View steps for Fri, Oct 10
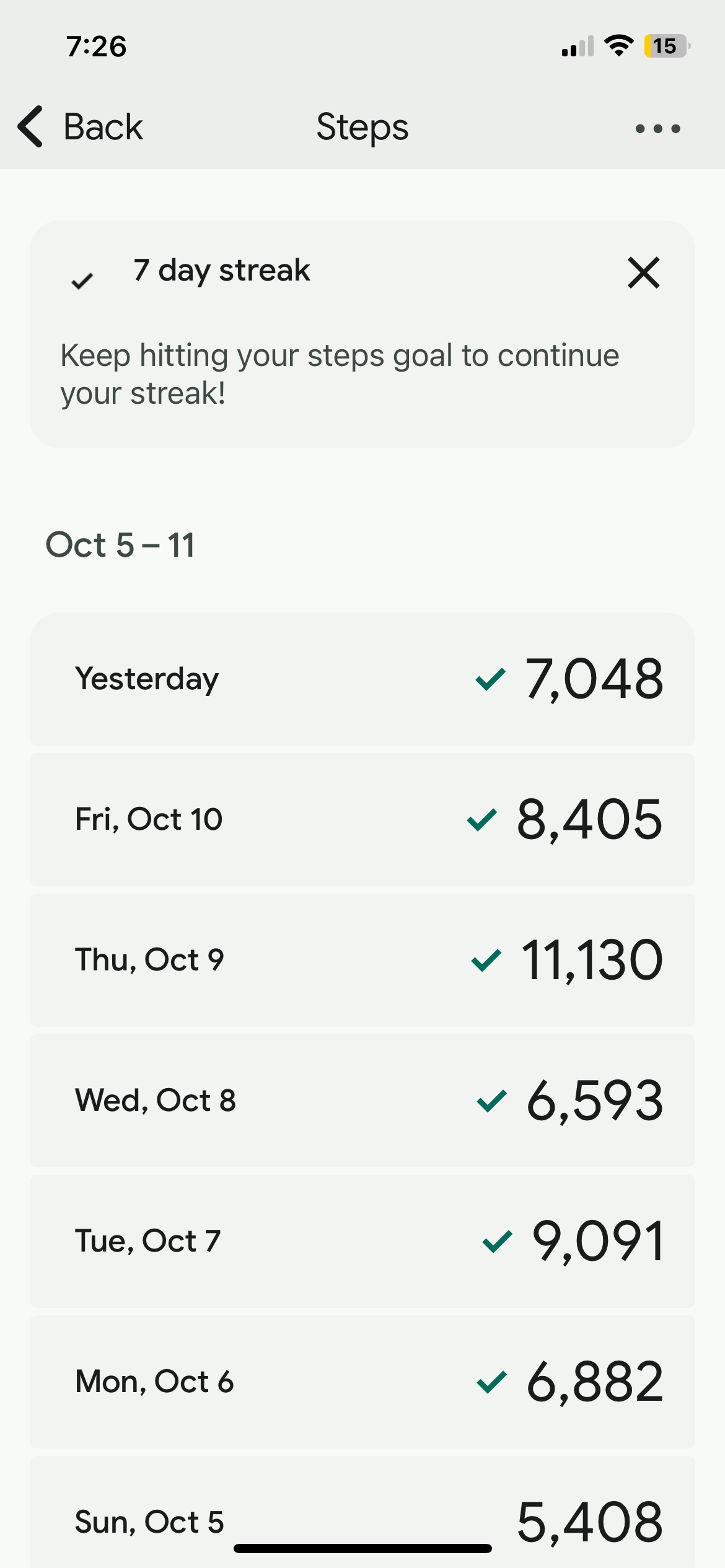Screen dimensions: 725x1568 362,819
